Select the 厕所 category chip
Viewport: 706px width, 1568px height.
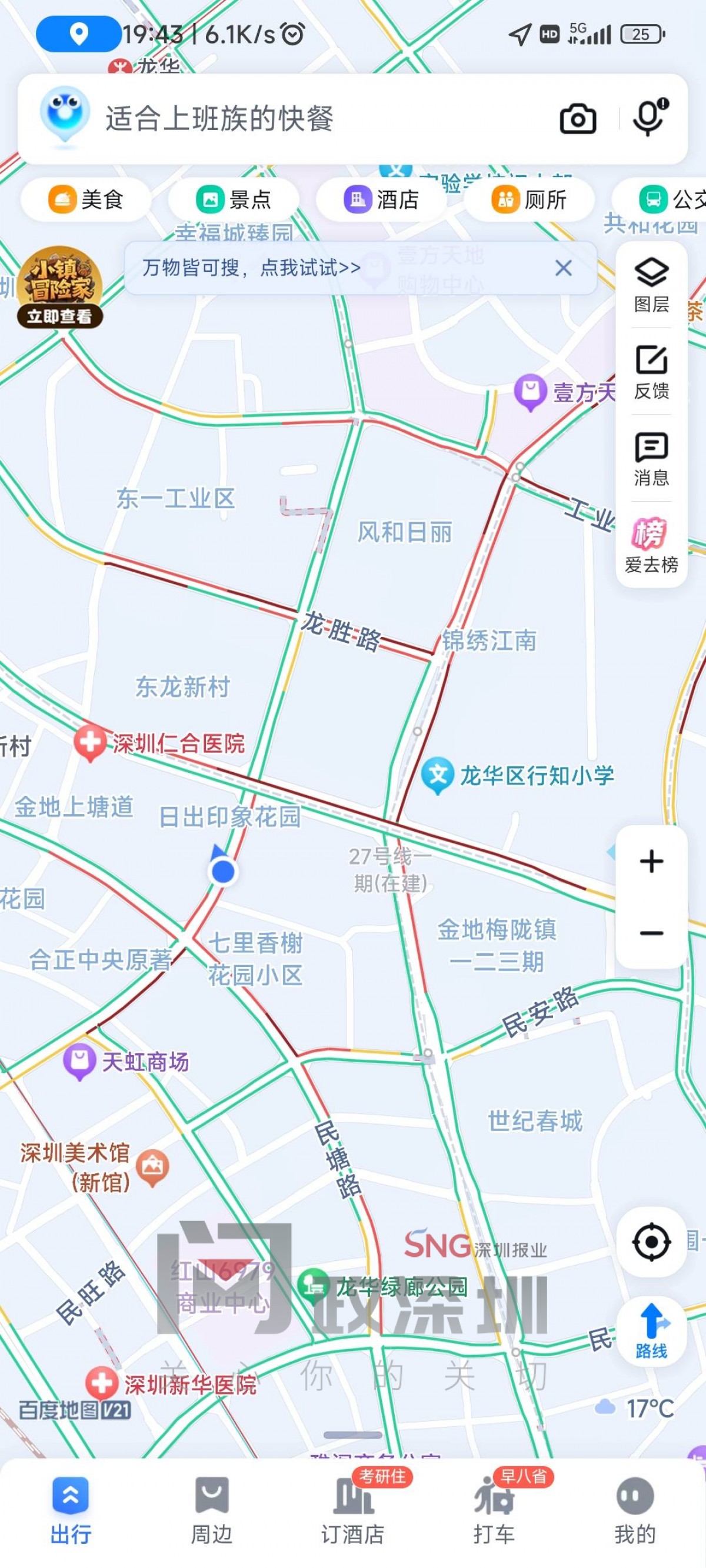(529, 199)
